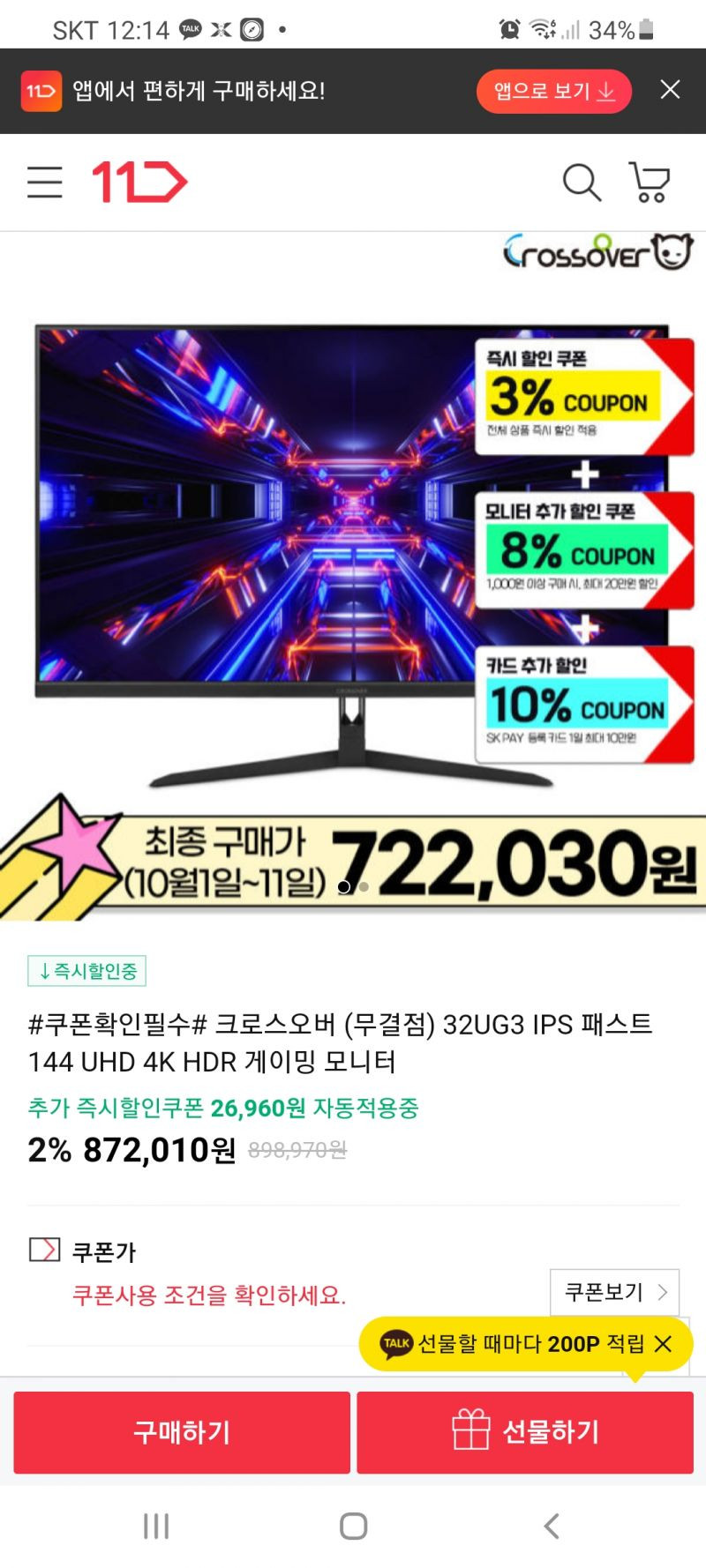Open recent apps from navigation bar

point(156,1527)
